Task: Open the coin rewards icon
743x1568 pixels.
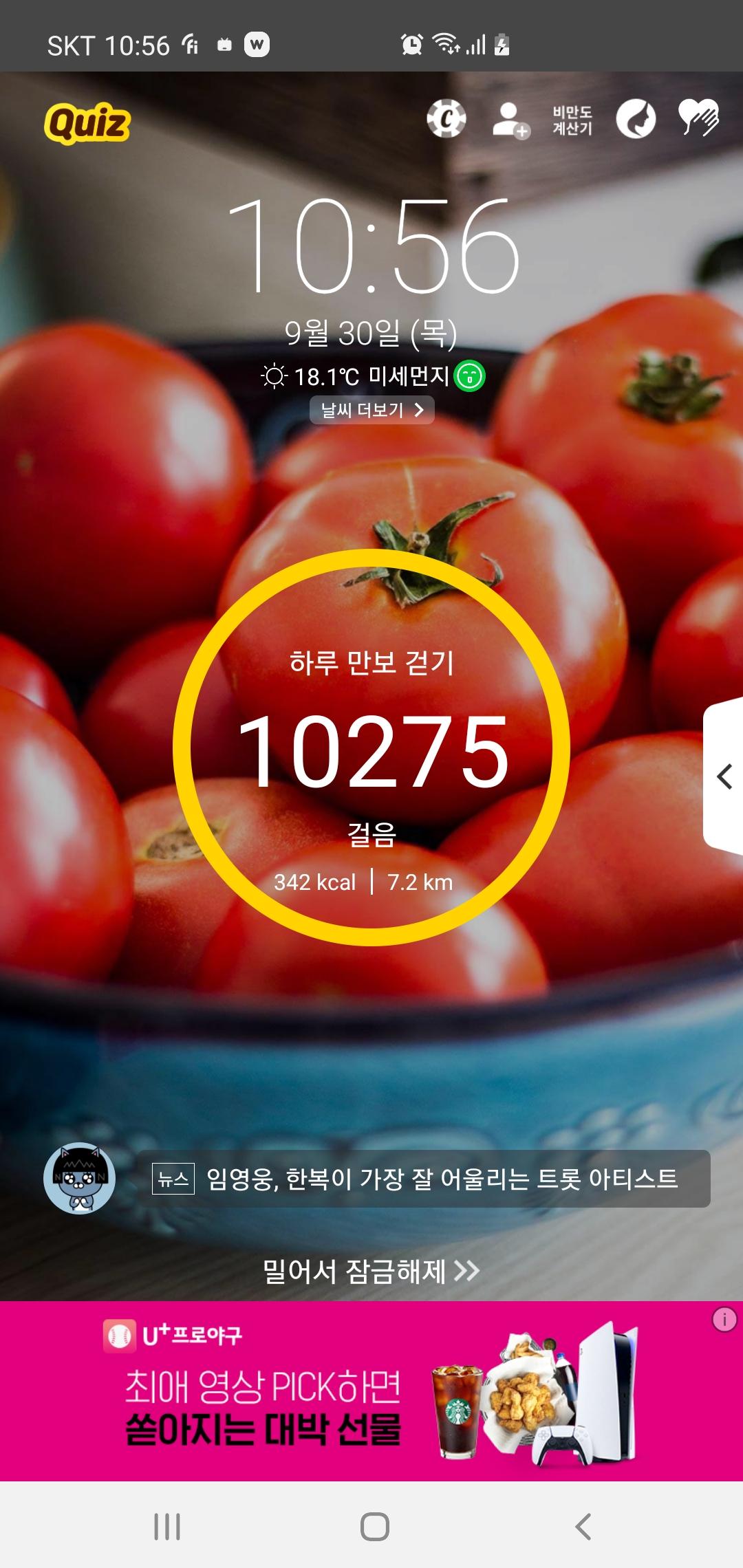Action: coord(446,119)
